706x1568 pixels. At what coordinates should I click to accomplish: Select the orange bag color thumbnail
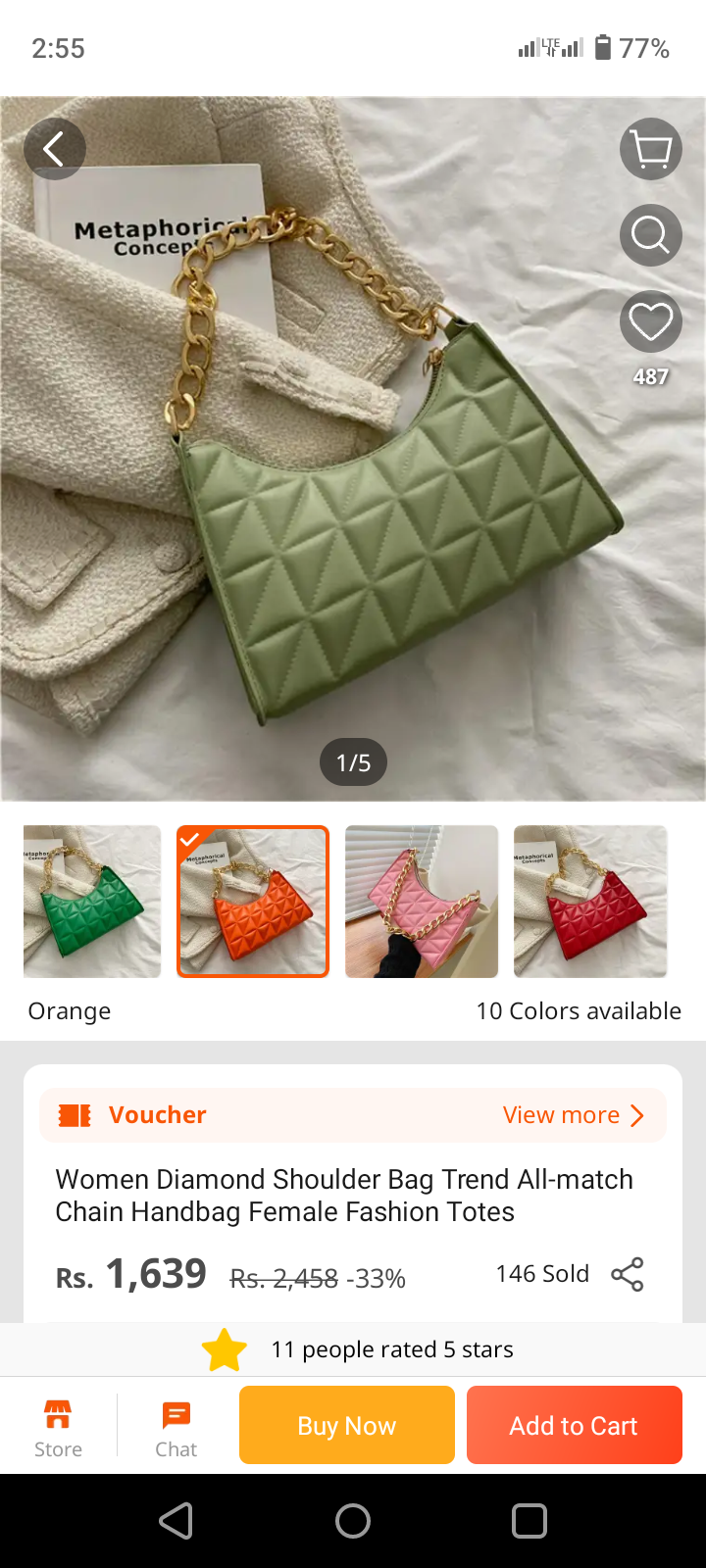(x=253, y=902)
